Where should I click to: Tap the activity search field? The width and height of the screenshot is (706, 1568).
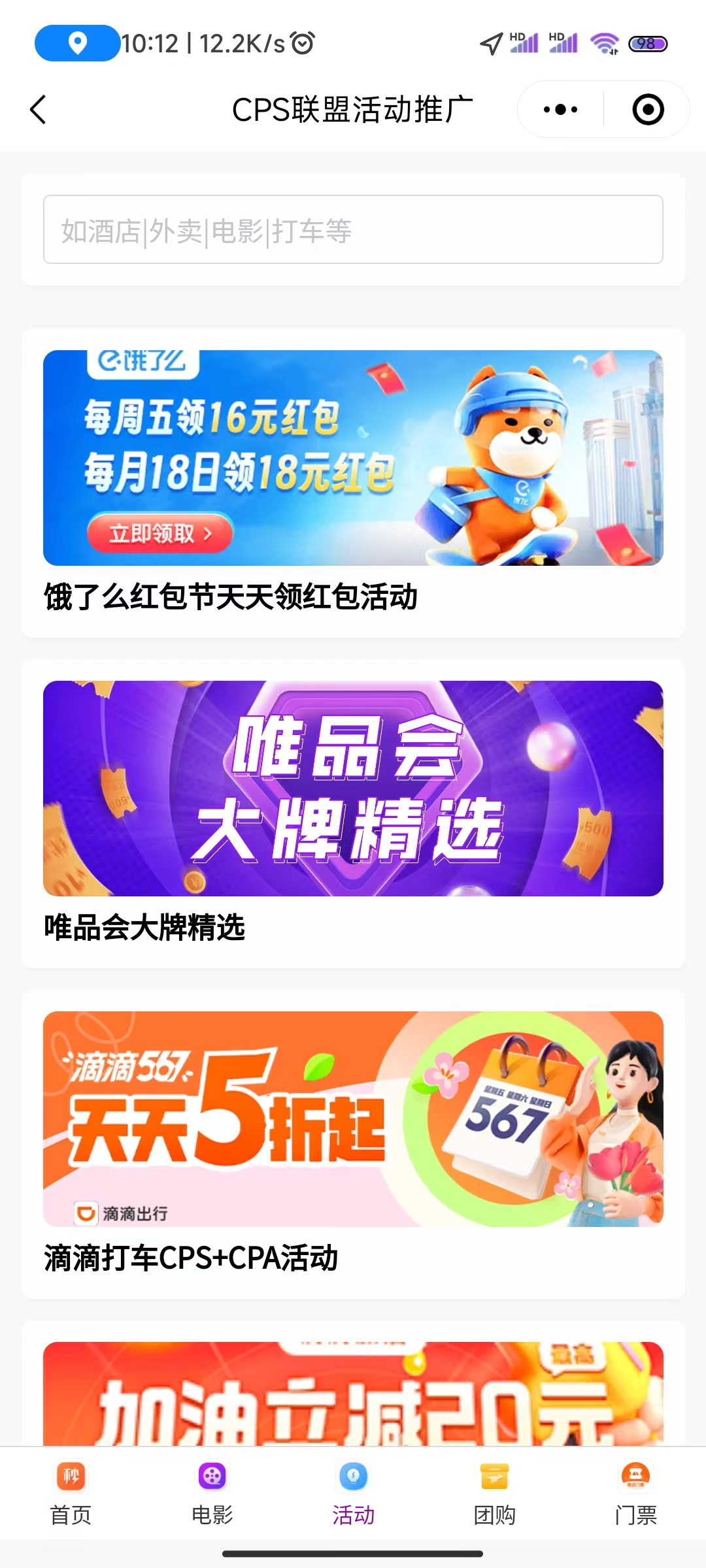pos(353,230)
